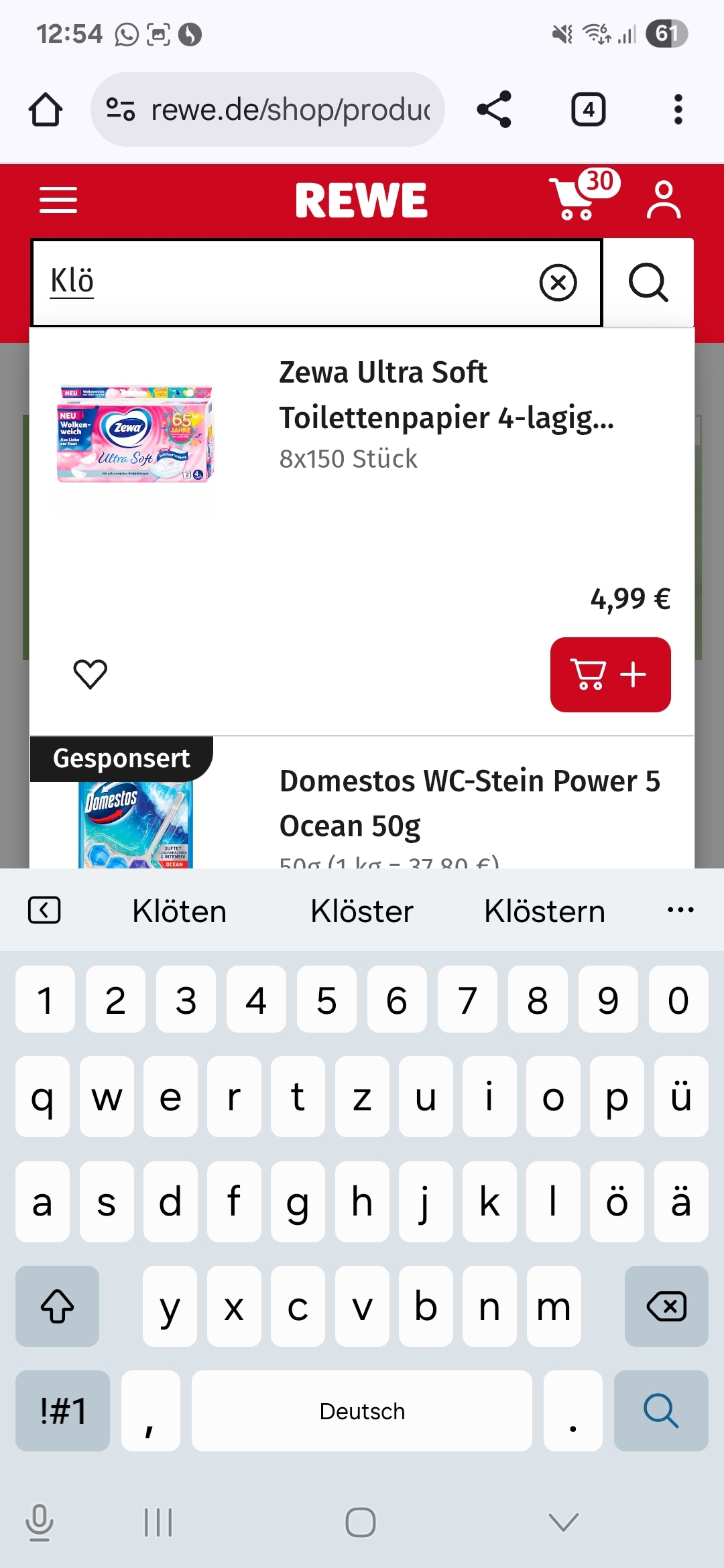
Task: Open the browser tab switcher
Action: [x=588, y=109]
